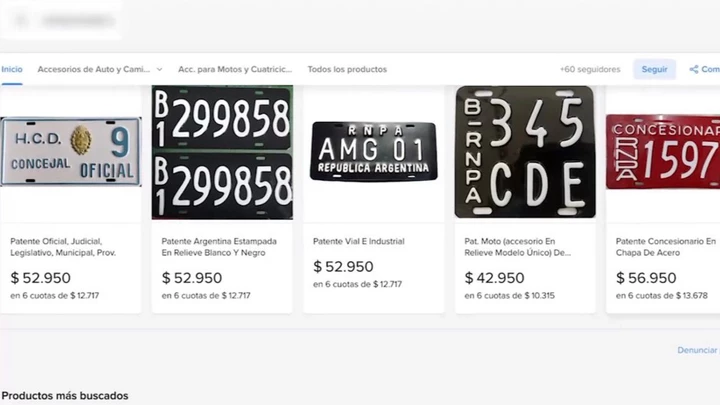Screen dimensions: 720x405
Task: Switch to the Inicio tab
Action: [12, 69]
